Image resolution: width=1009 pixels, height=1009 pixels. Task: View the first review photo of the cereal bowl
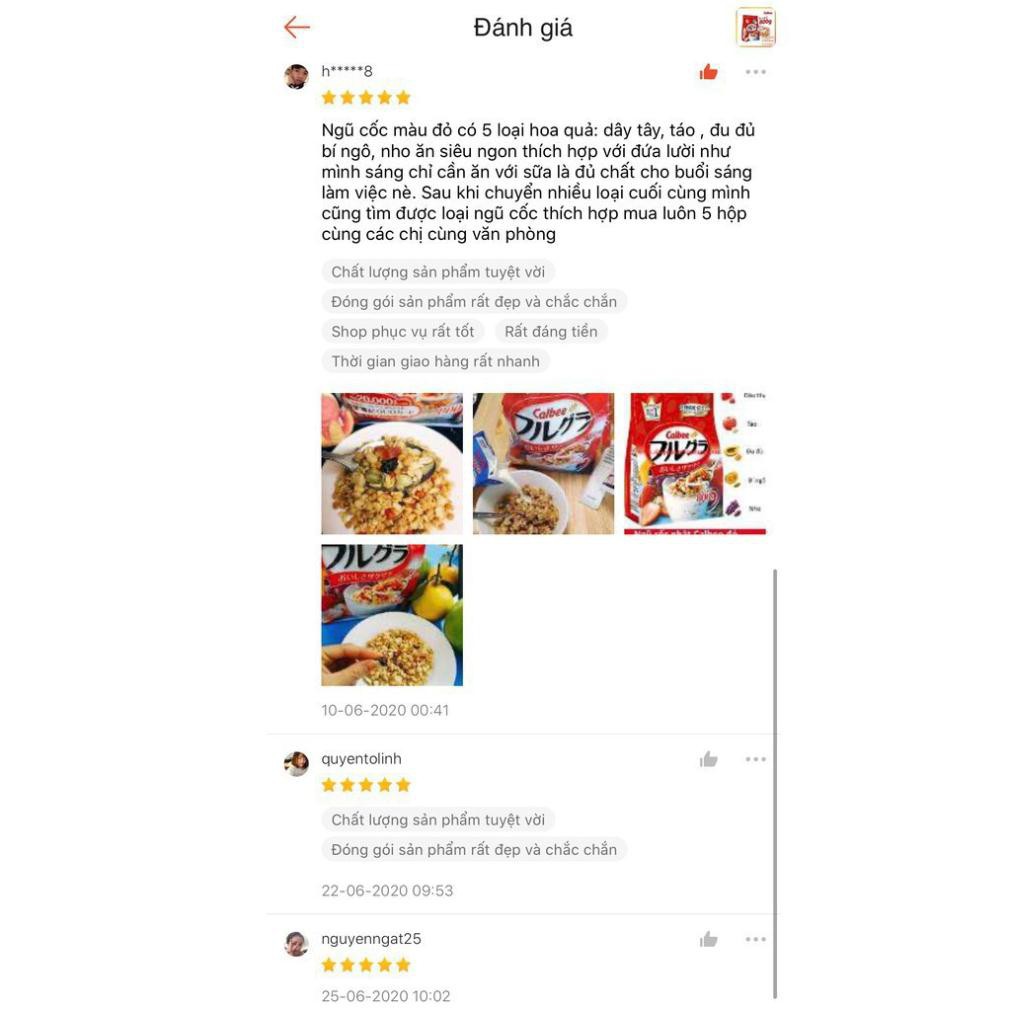(392, 463)
